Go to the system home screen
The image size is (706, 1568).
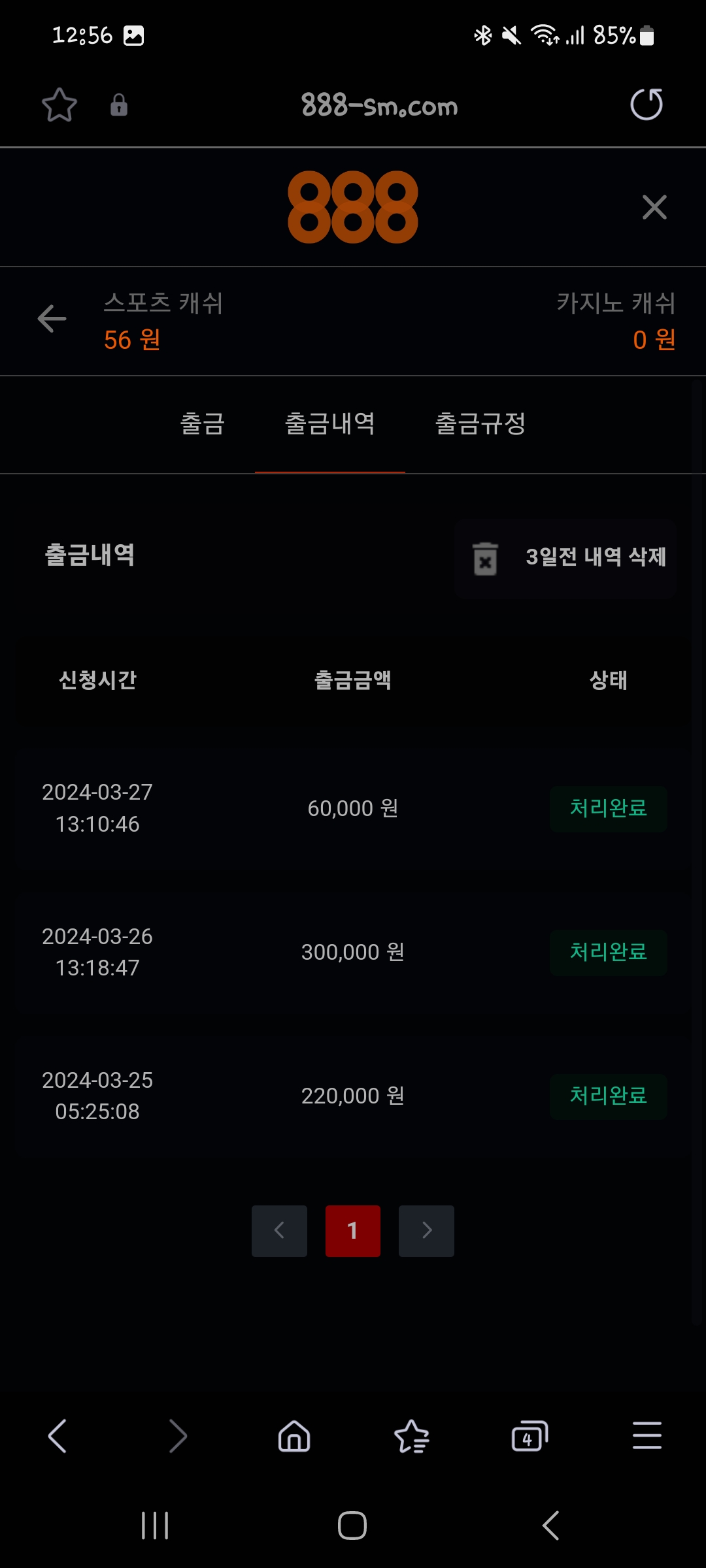pos(352,1526)
